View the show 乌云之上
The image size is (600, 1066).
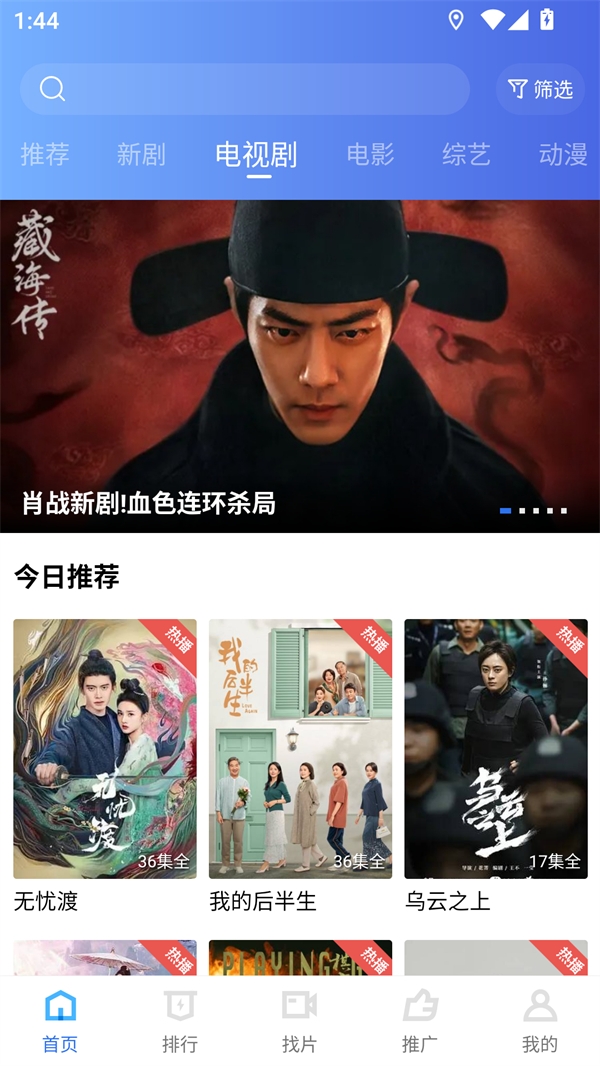point(495,749)
